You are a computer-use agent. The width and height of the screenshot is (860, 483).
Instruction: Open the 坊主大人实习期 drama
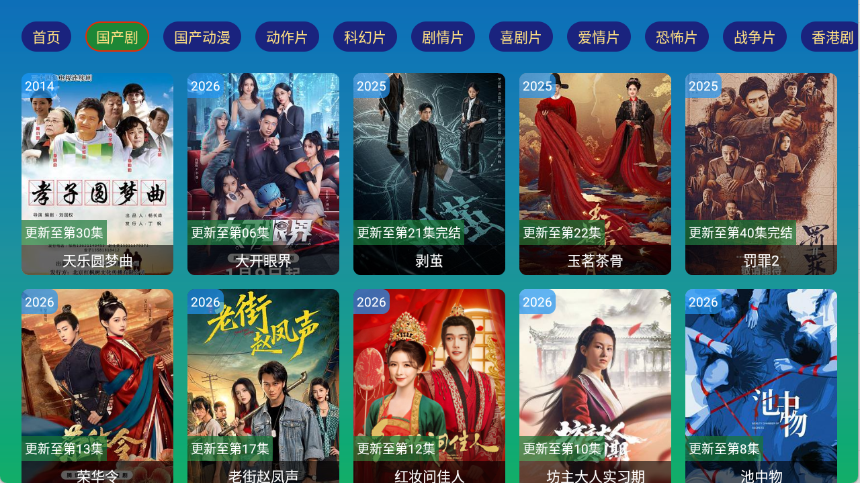(x=595, y=385)
